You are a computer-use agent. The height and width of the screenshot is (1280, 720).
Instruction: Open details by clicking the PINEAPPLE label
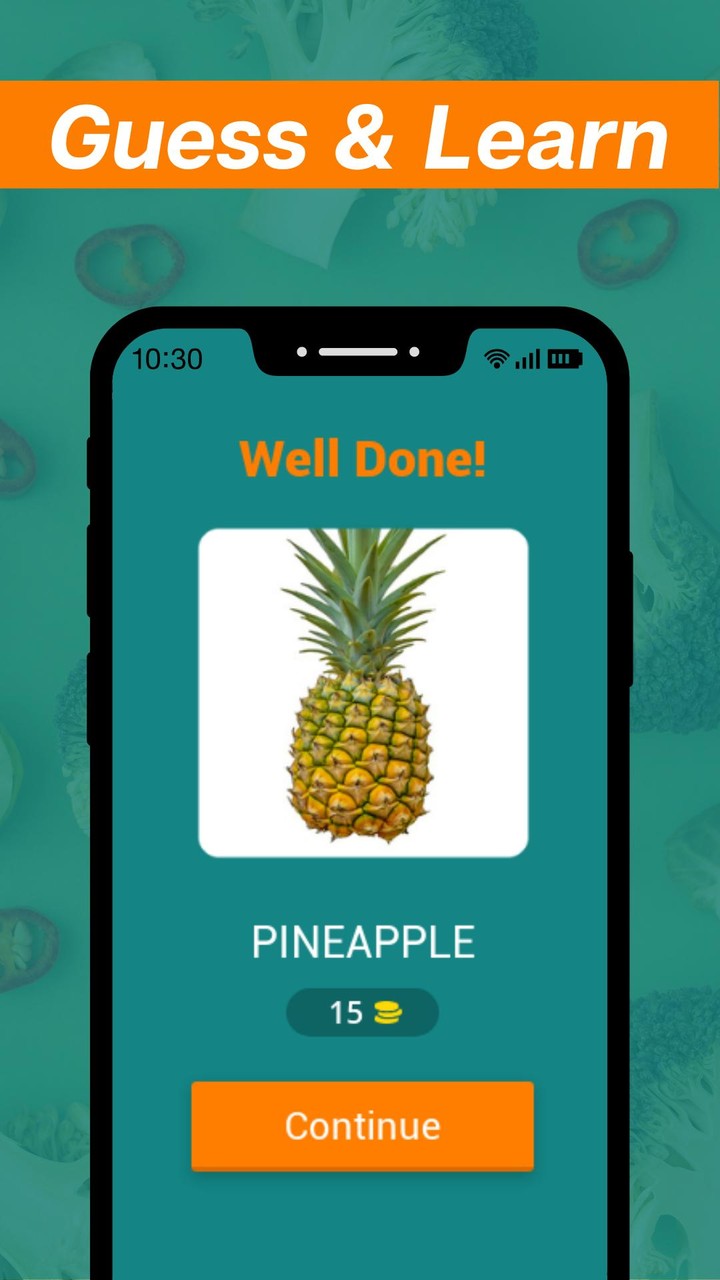pyautogui.click(x=362, y=940)
